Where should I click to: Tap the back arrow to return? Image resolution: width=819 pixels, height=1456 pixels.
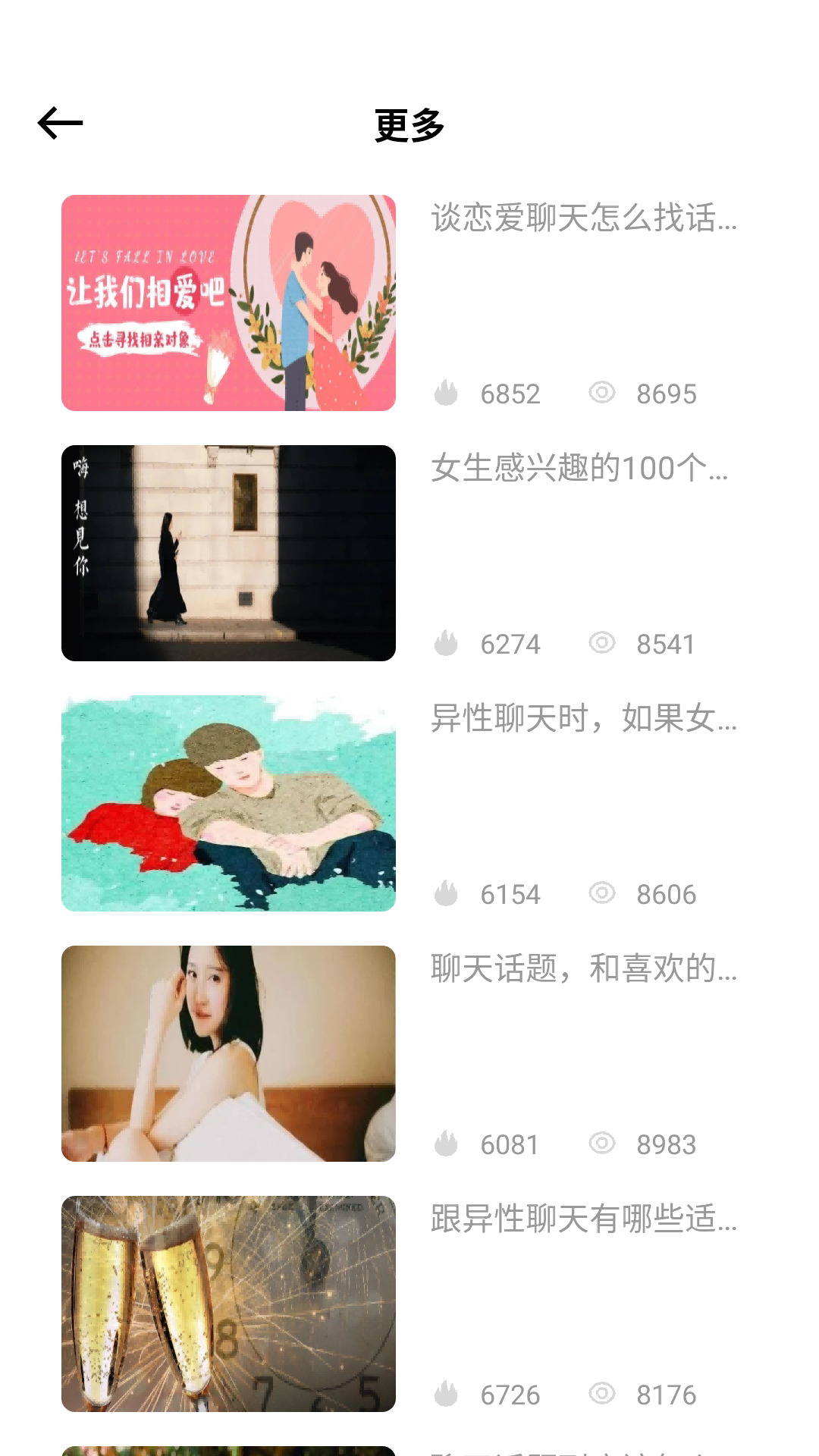click(x=61, y=121)
